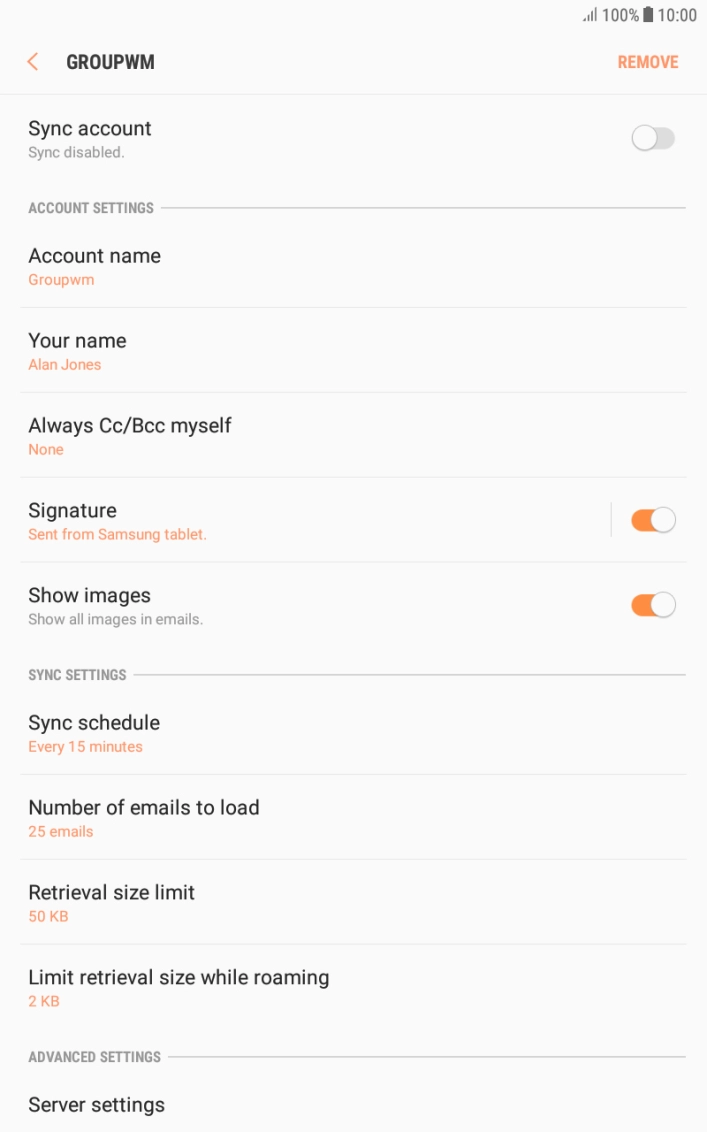Change the Sync schedule
Image resolution: width=707 pixels, height=1132 pixels.
point(300,733)
